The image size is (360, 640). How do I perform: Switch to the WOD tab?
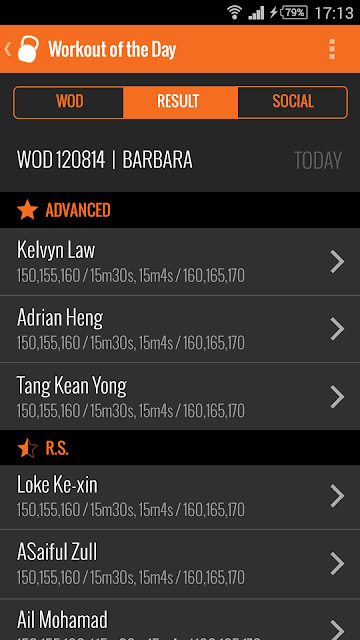(x=69, y=102)
